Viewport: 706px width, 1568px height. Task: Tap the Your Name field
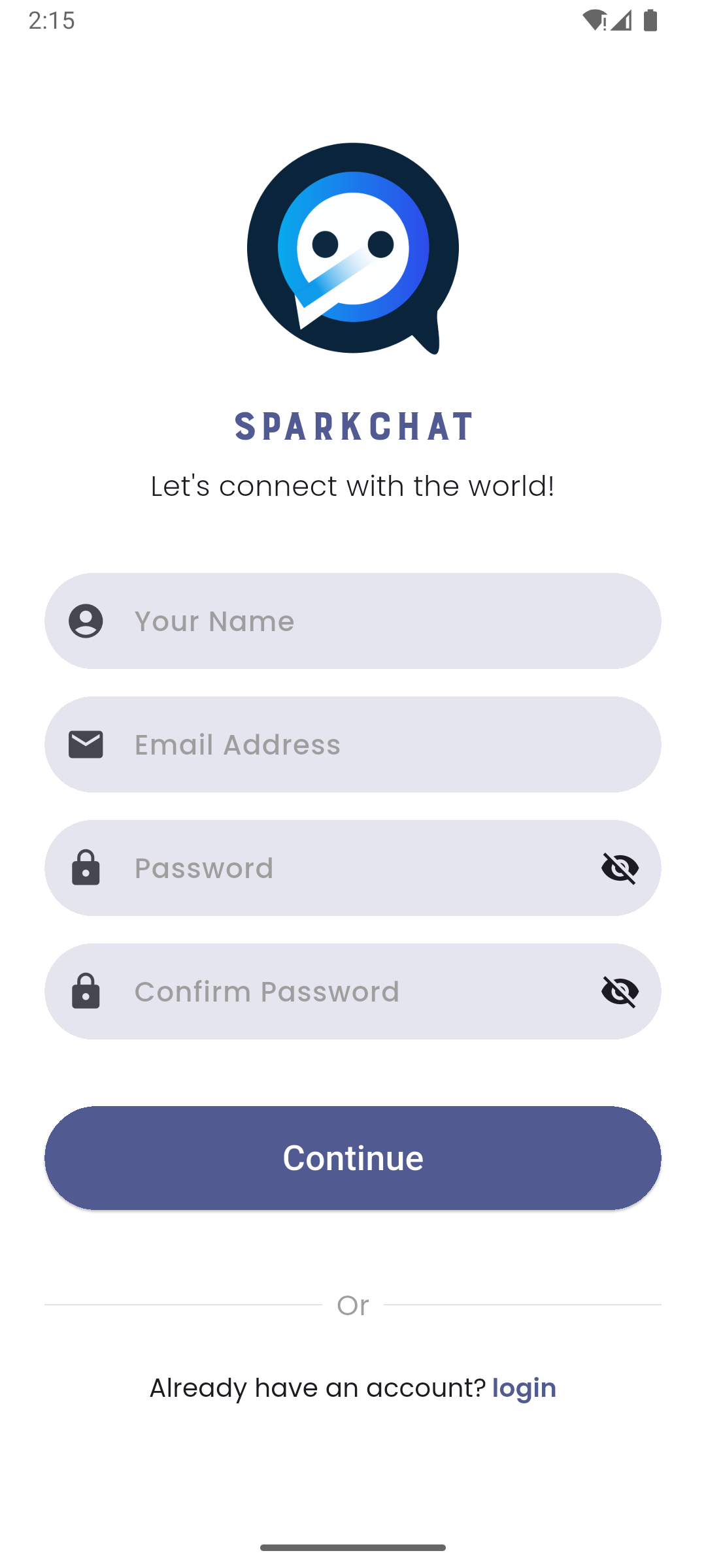[353, 621]
